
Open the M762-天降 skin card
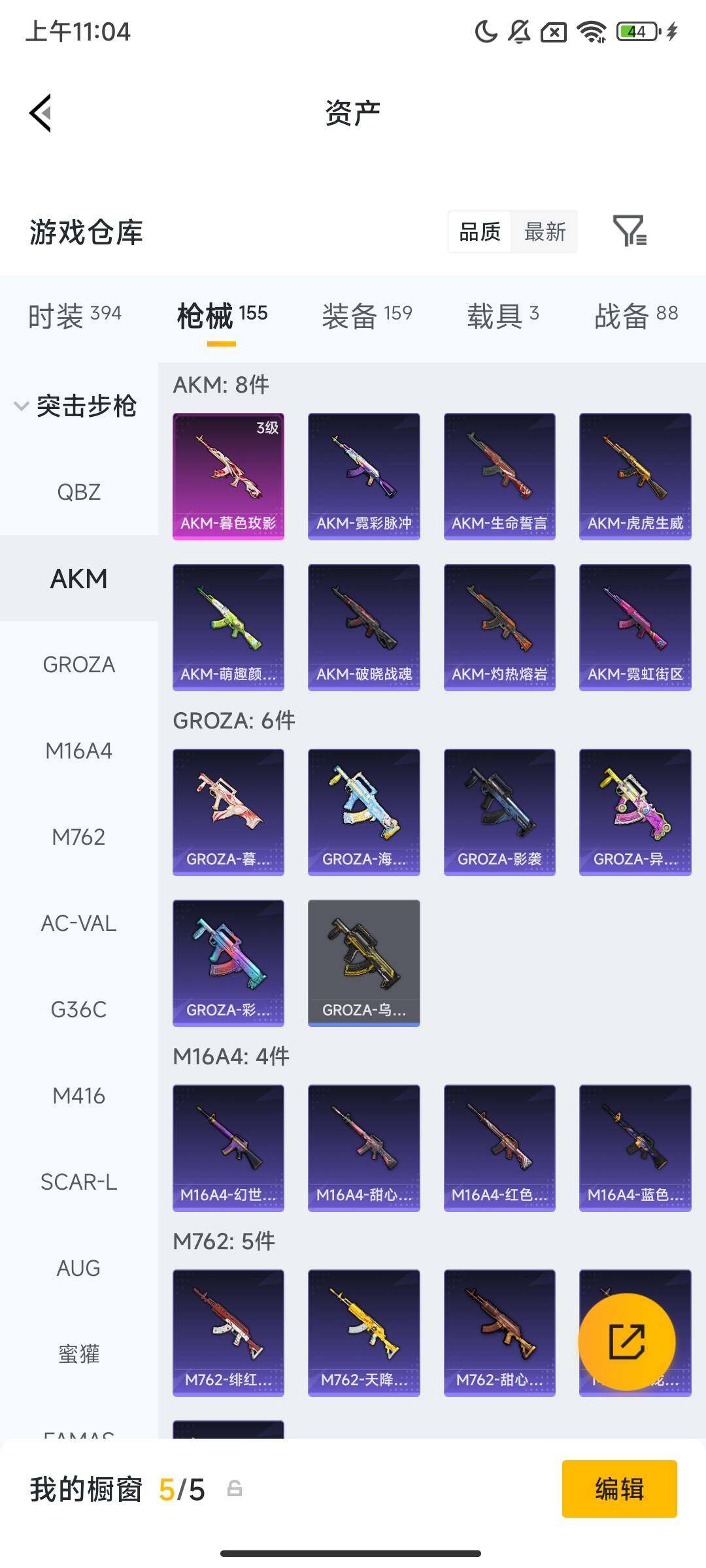pyautogui.click(x=363, y=1333)
